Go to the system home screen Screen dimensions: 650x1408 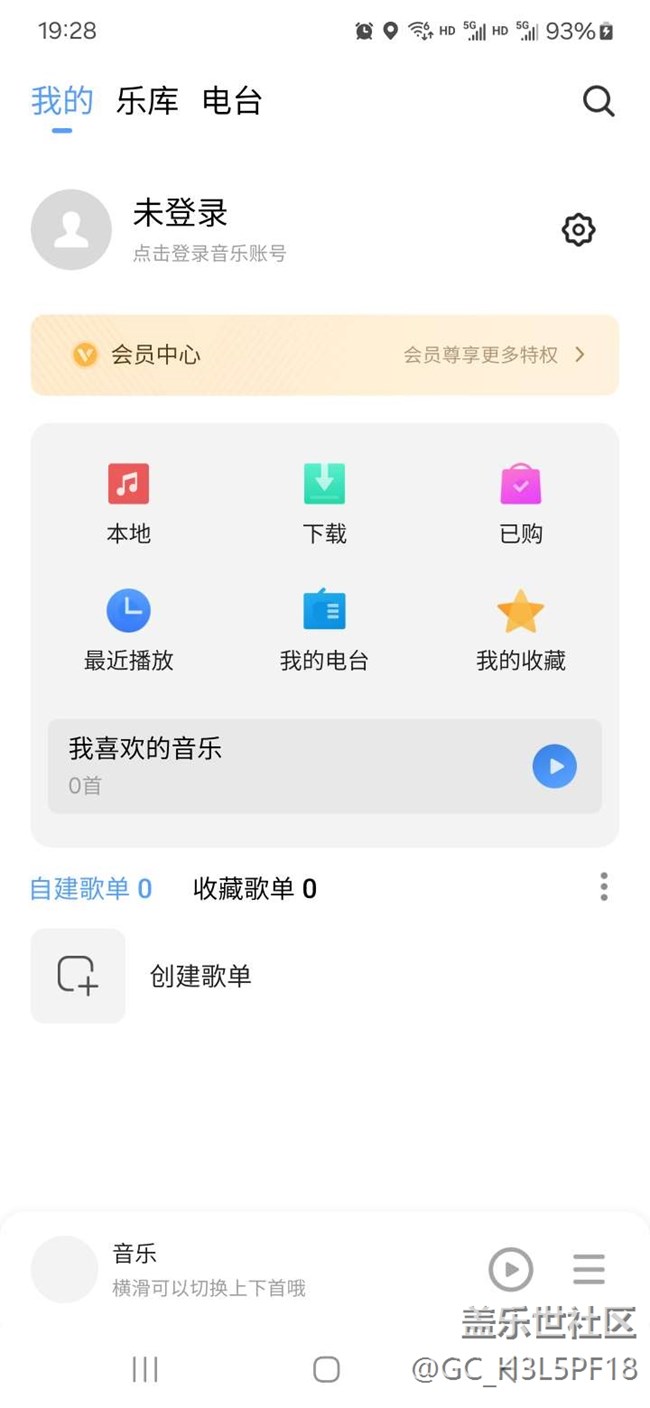click(326, 1370)
